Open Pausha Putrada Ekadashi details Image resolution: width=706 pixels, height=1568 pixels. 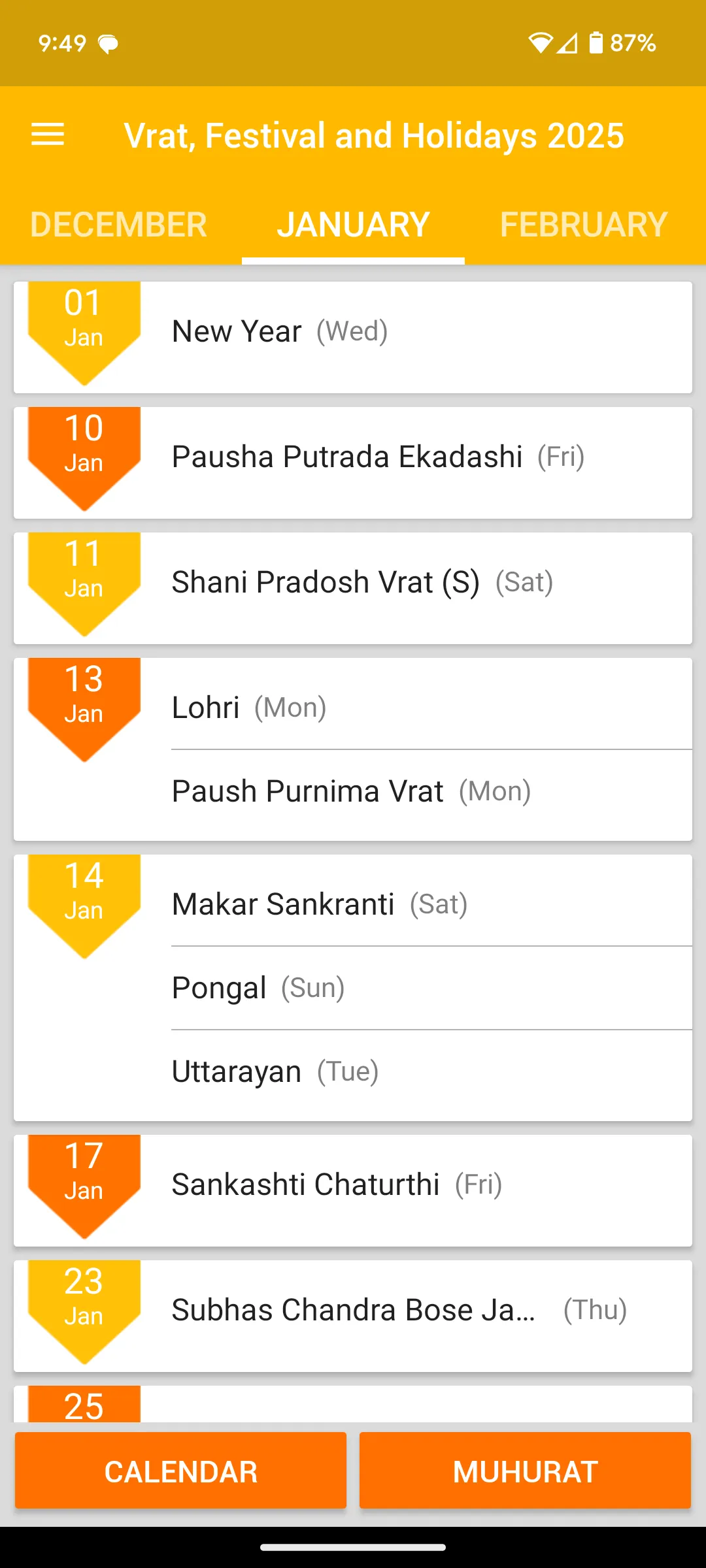(x=378, y=456)
